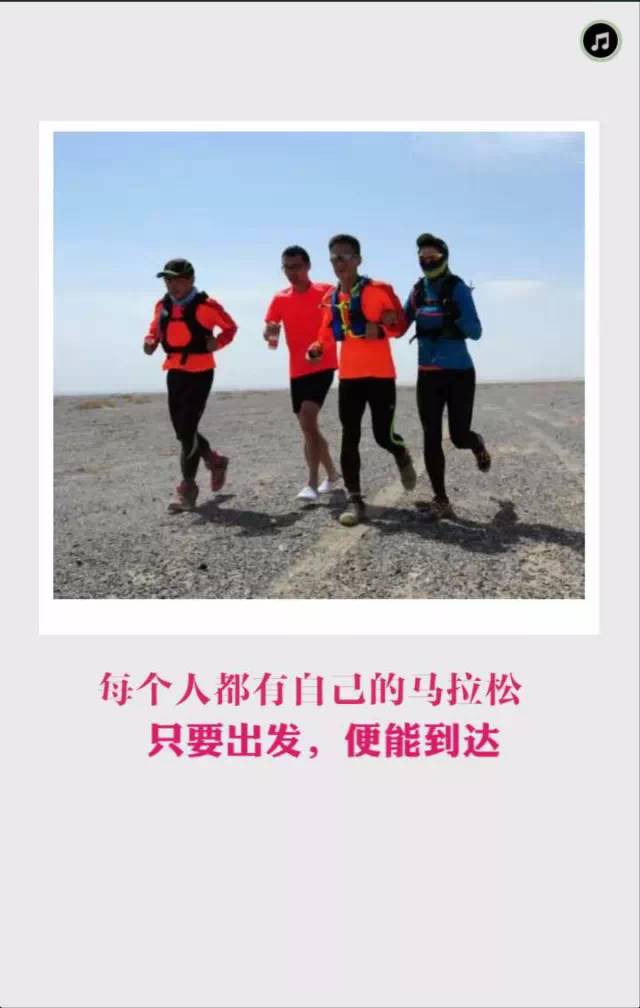Toggle the background music icon

click(600, 41)
